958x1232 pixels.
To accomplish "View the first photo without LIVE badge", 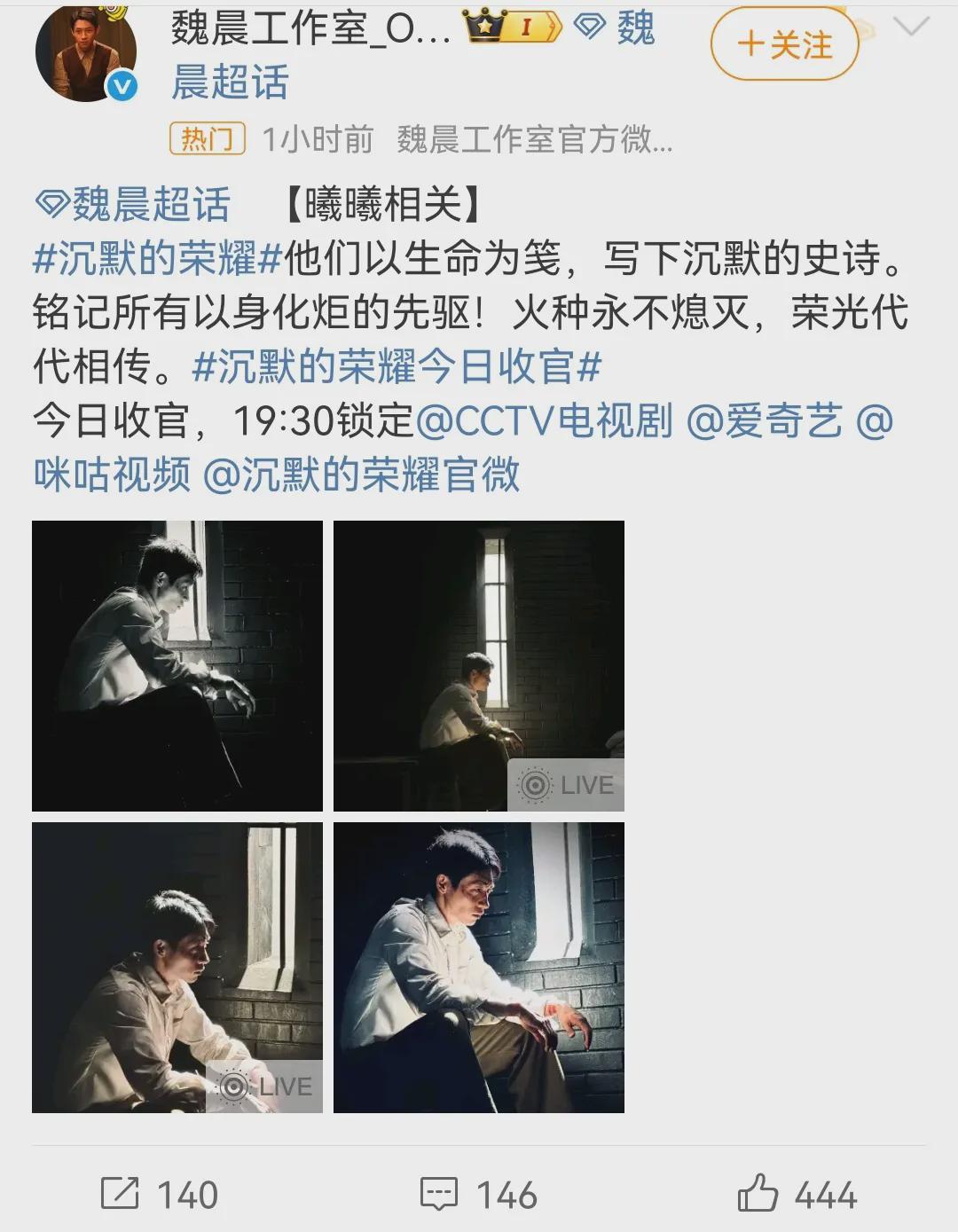I will pos(177,666).
